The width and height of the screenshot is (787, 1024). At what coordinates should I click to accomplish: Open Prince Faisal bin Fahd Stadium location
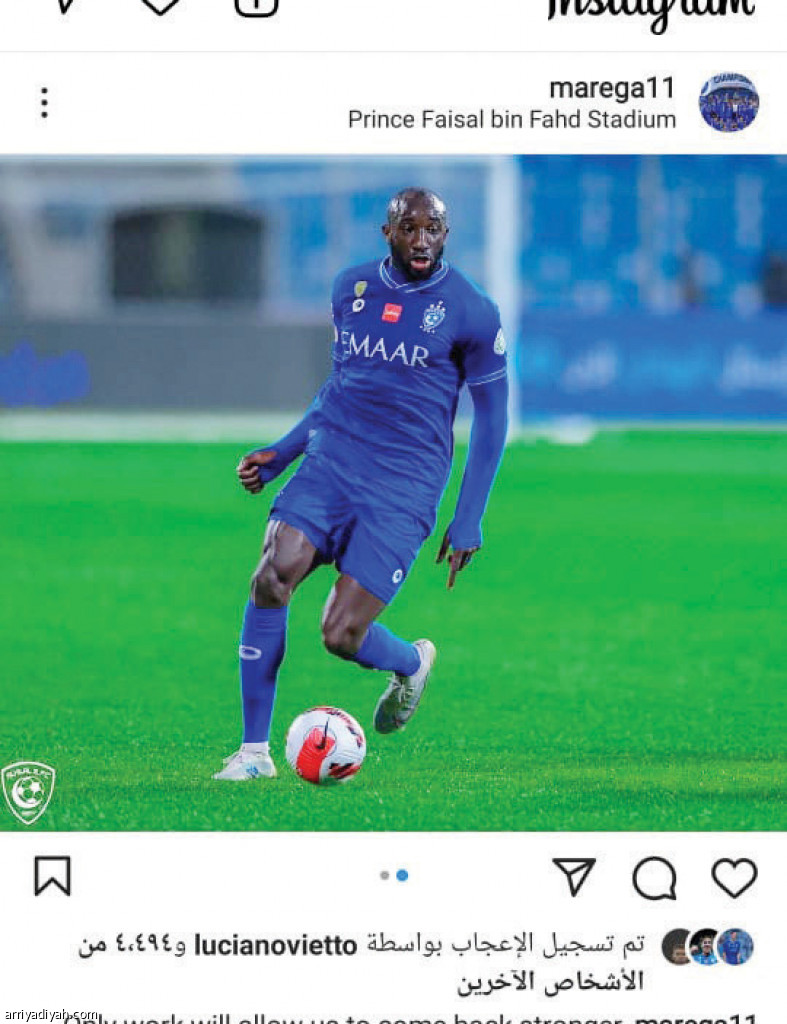pyautogui.click(x=511, y=120)
